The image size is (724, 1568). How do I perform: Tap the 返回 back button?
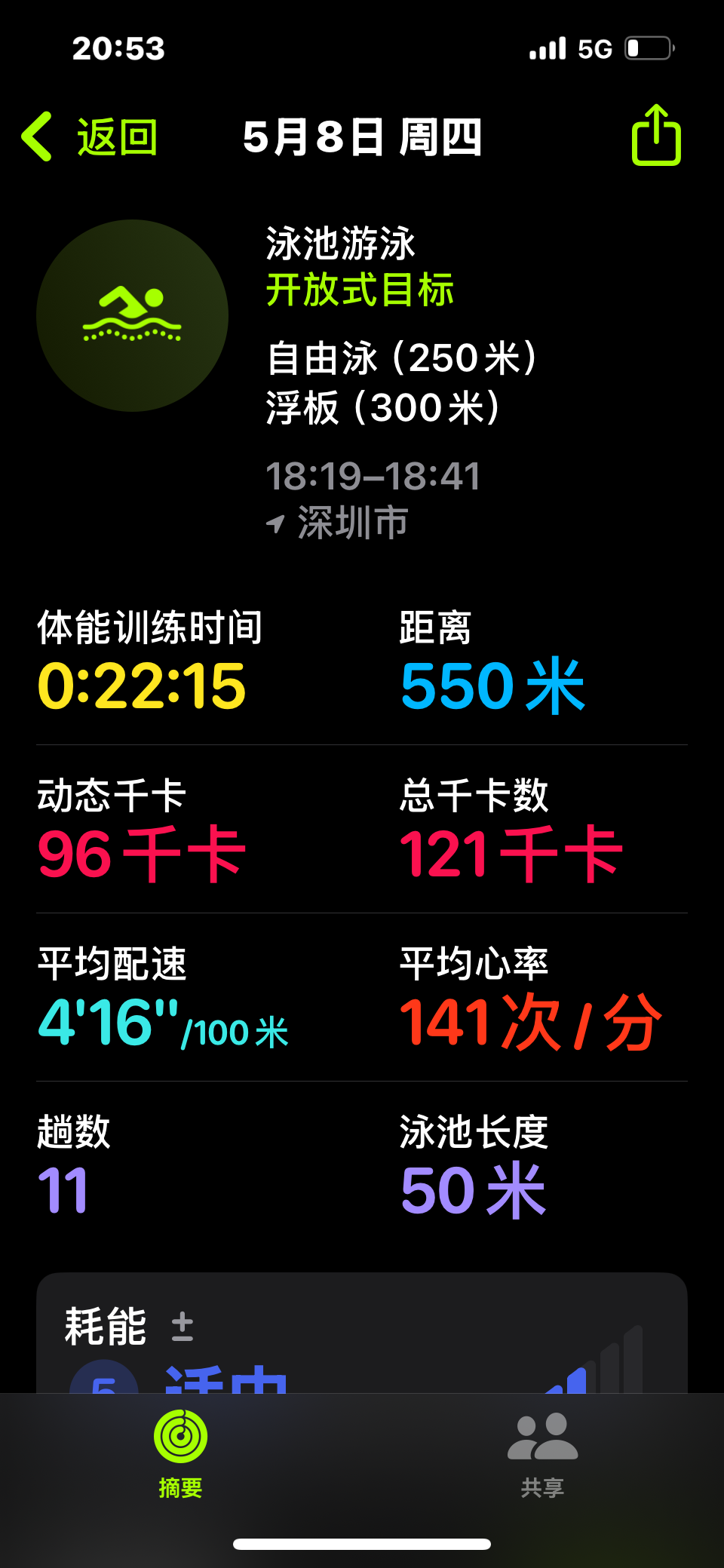90,137
